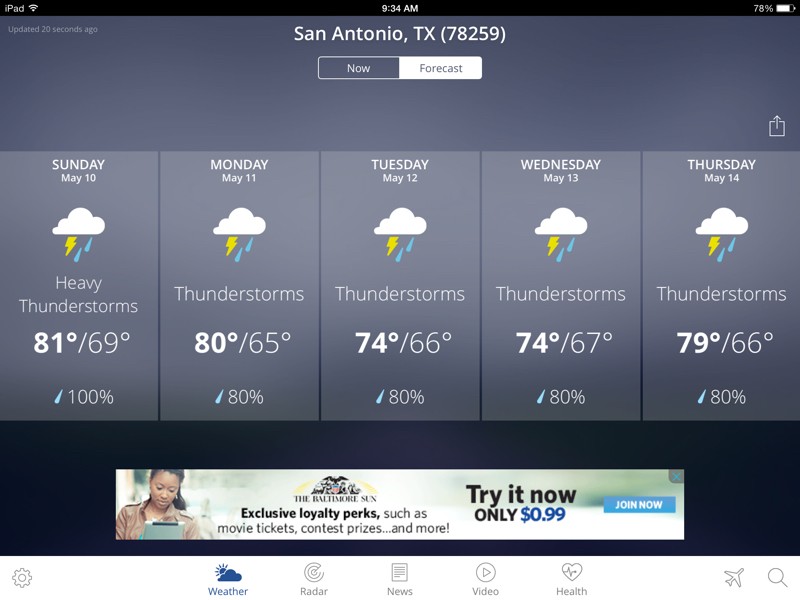Open Monday May 11 forecast card
Image resolution: width=800 pixels, height=600 pixels.
[239, 286]
